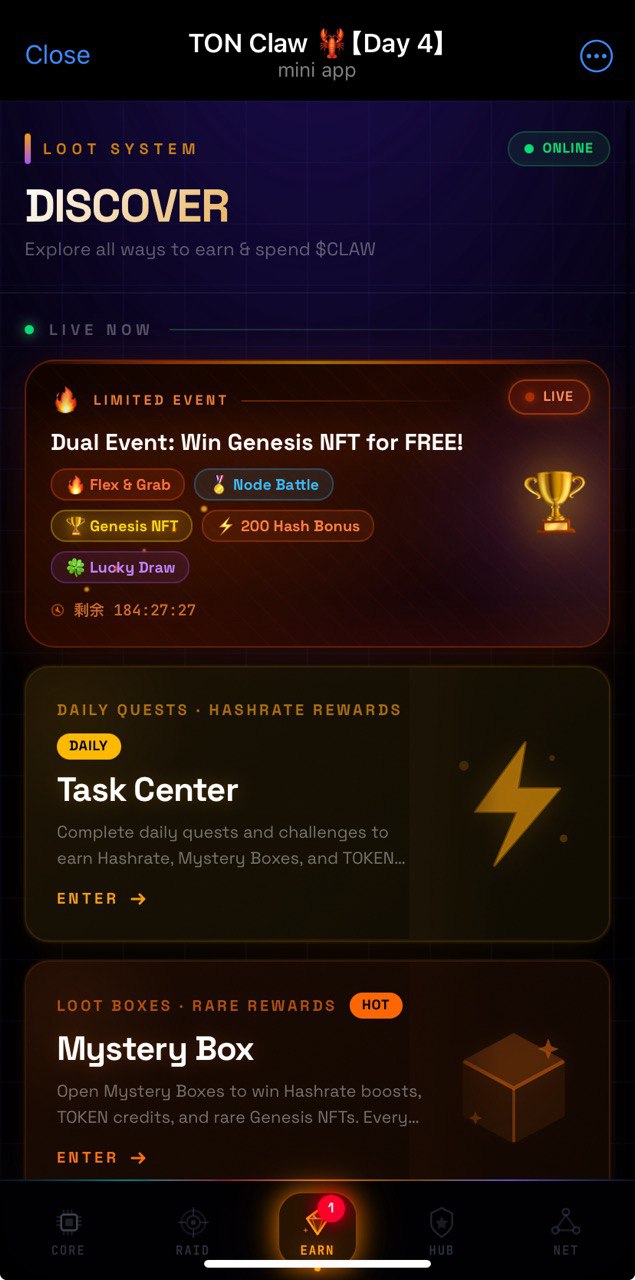
Task: Select the Flex & Grab chip
Action: coord(118,485)
